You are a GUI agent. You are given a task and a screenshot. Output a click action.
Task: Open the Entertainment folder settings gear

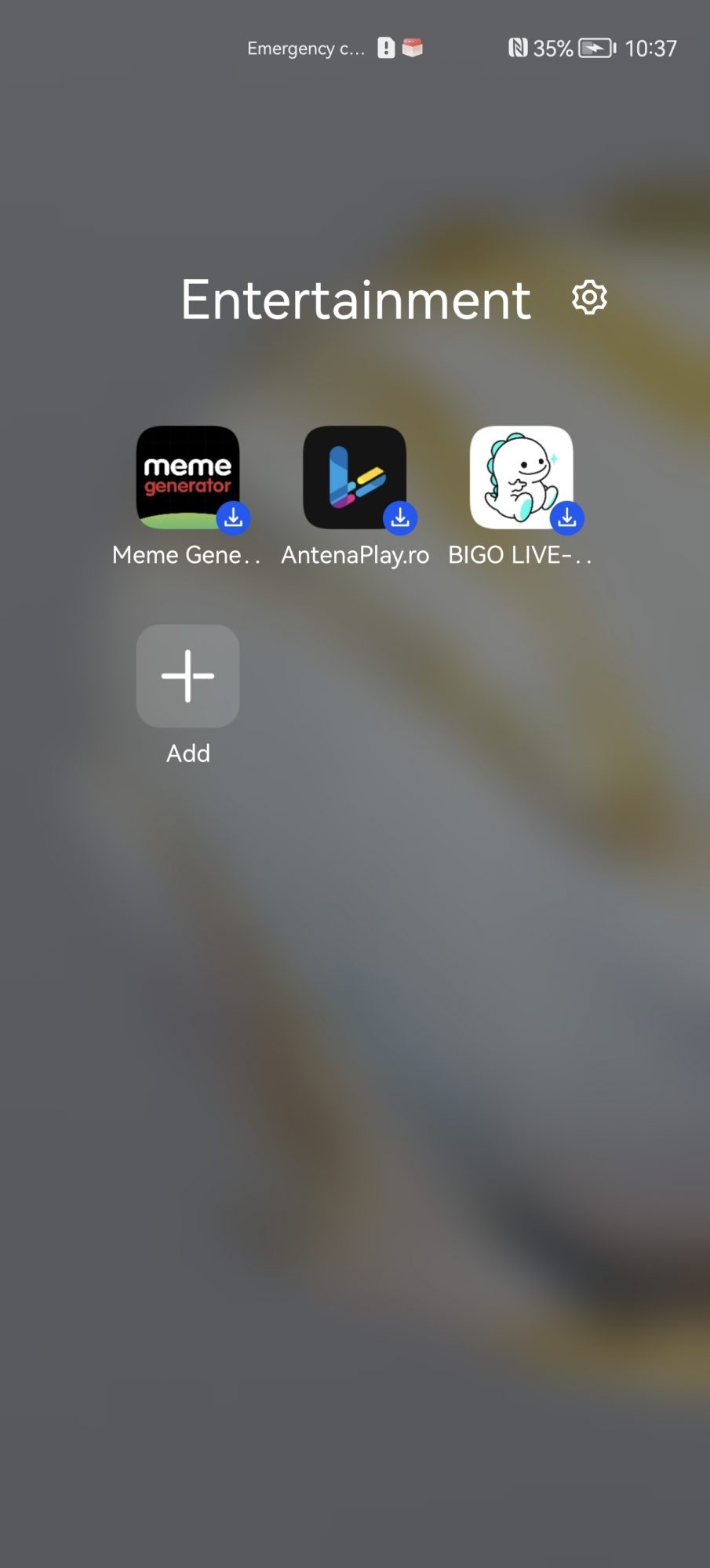coord(589,298)
